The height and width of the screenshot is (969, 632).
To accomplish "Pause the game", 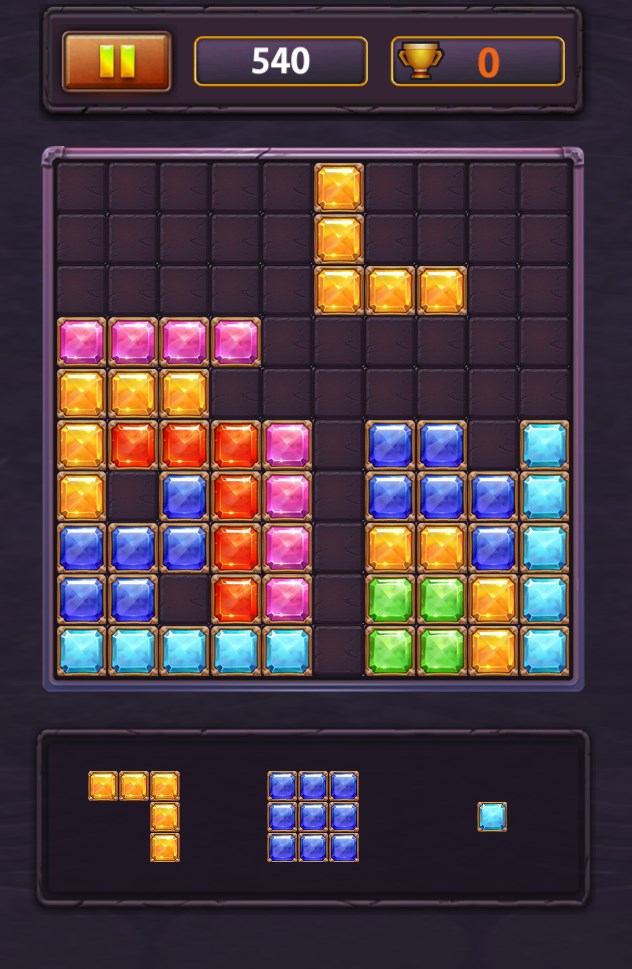I will click(116, 62).
